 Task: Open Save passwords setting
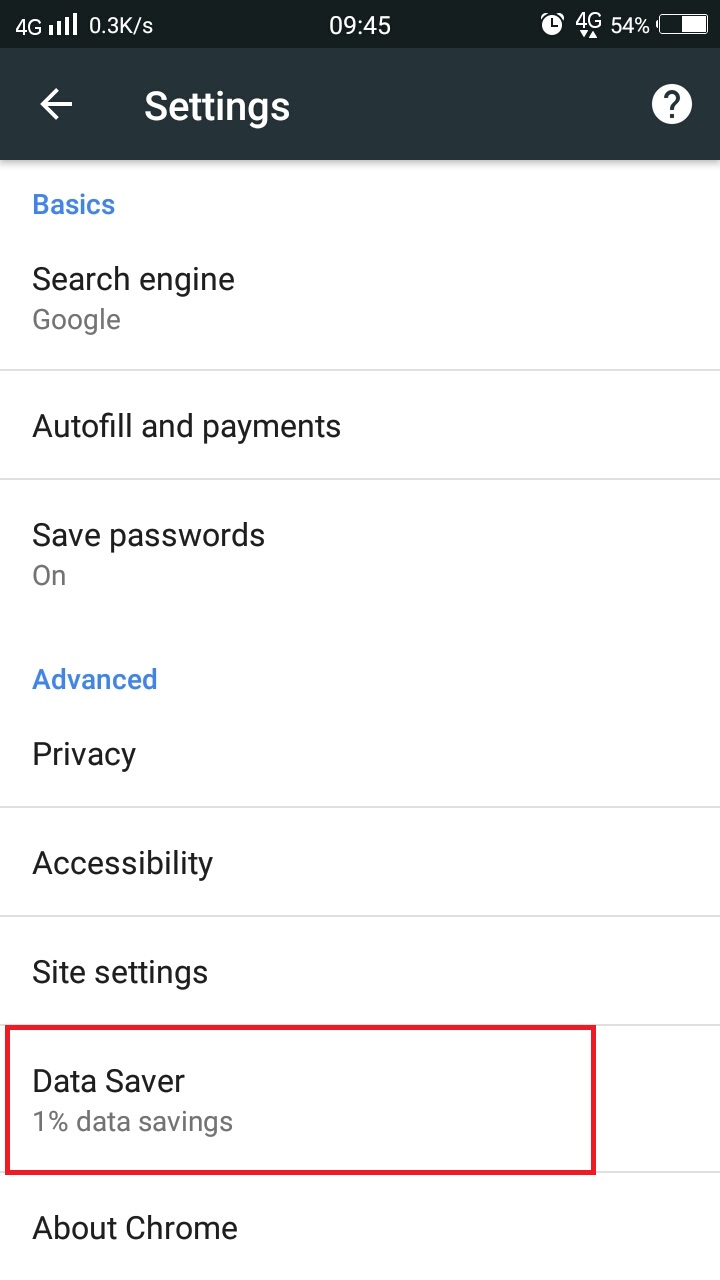(149, 553)
